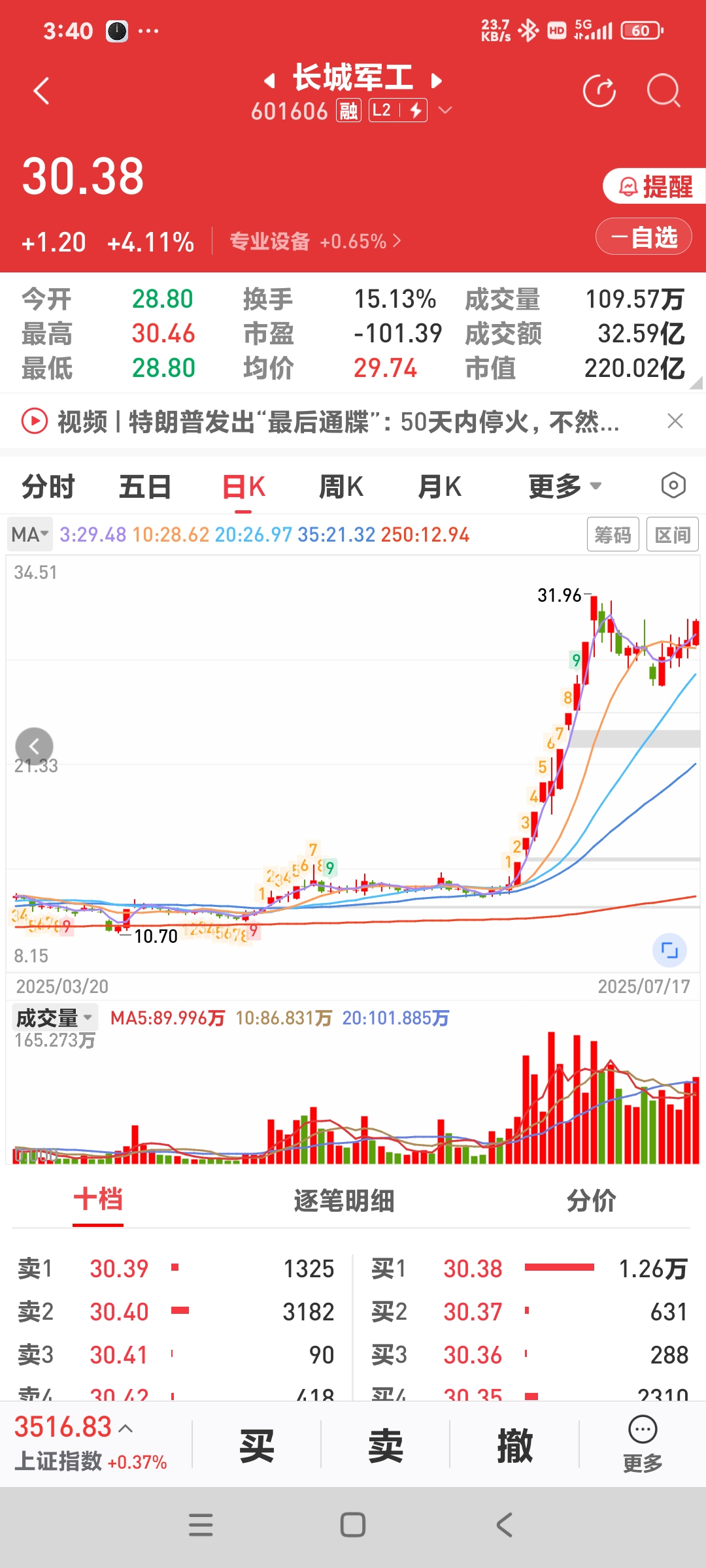The image size is (706, 1568).
Task: Open chart settings hexagon icon
Action: click(673, 486)
